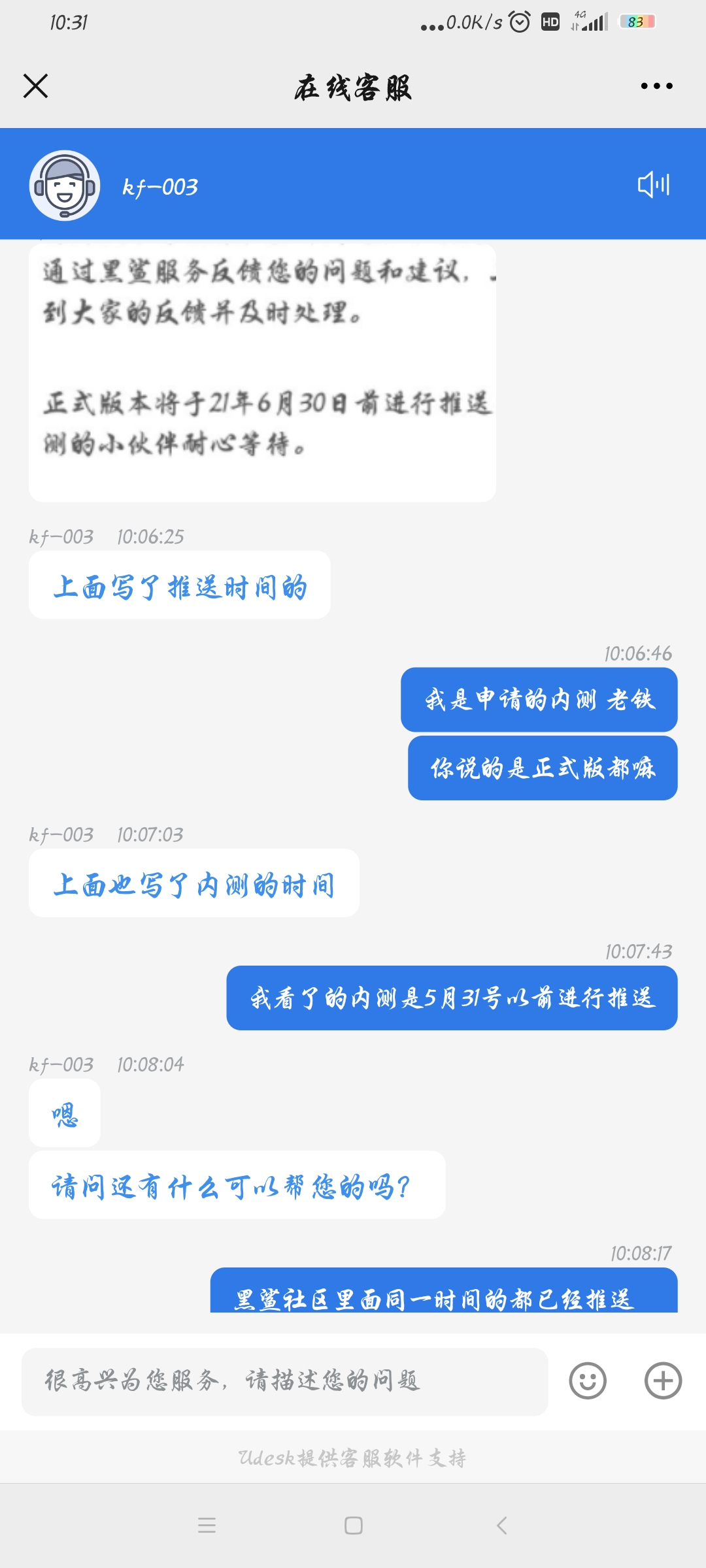This screenshot has height=1568, width=706.
Task: Open the image with the 正式版本 announcement
Action: pos(262,371)
